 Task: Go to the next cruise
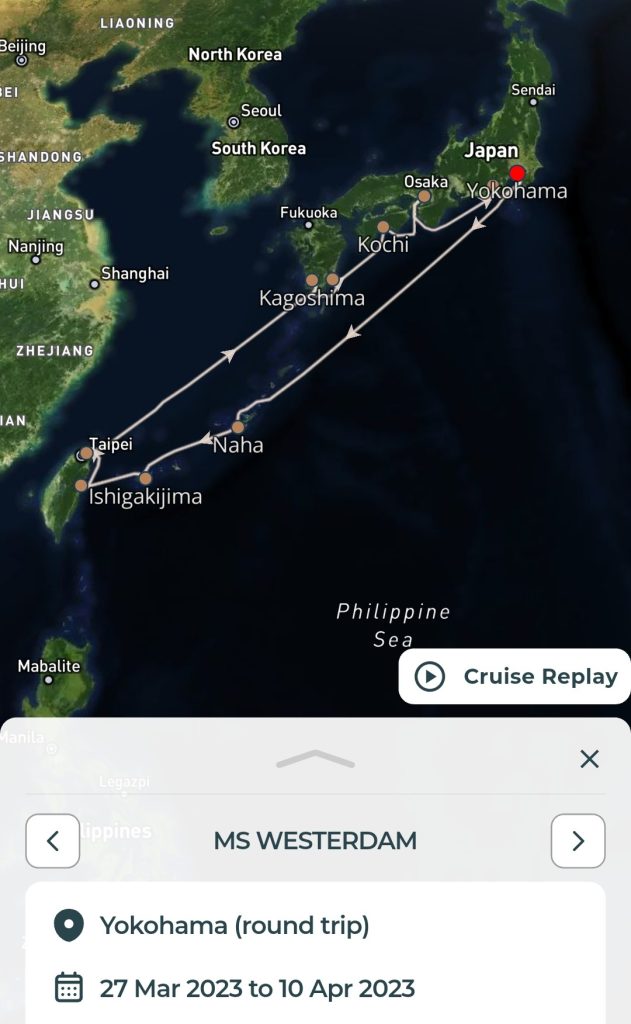[578, 841]
